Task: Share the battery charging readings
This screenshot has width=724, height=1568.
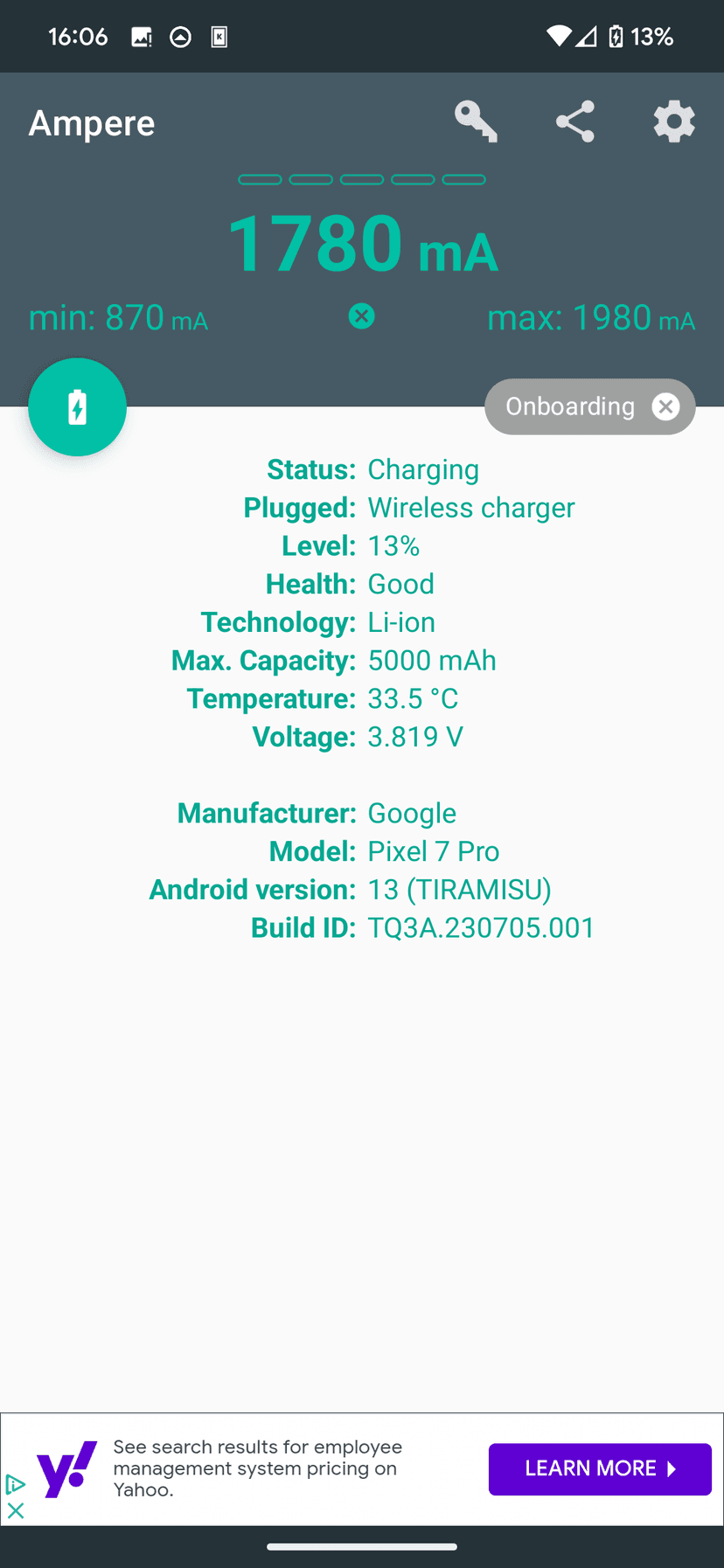Action: tap(575, 121)
